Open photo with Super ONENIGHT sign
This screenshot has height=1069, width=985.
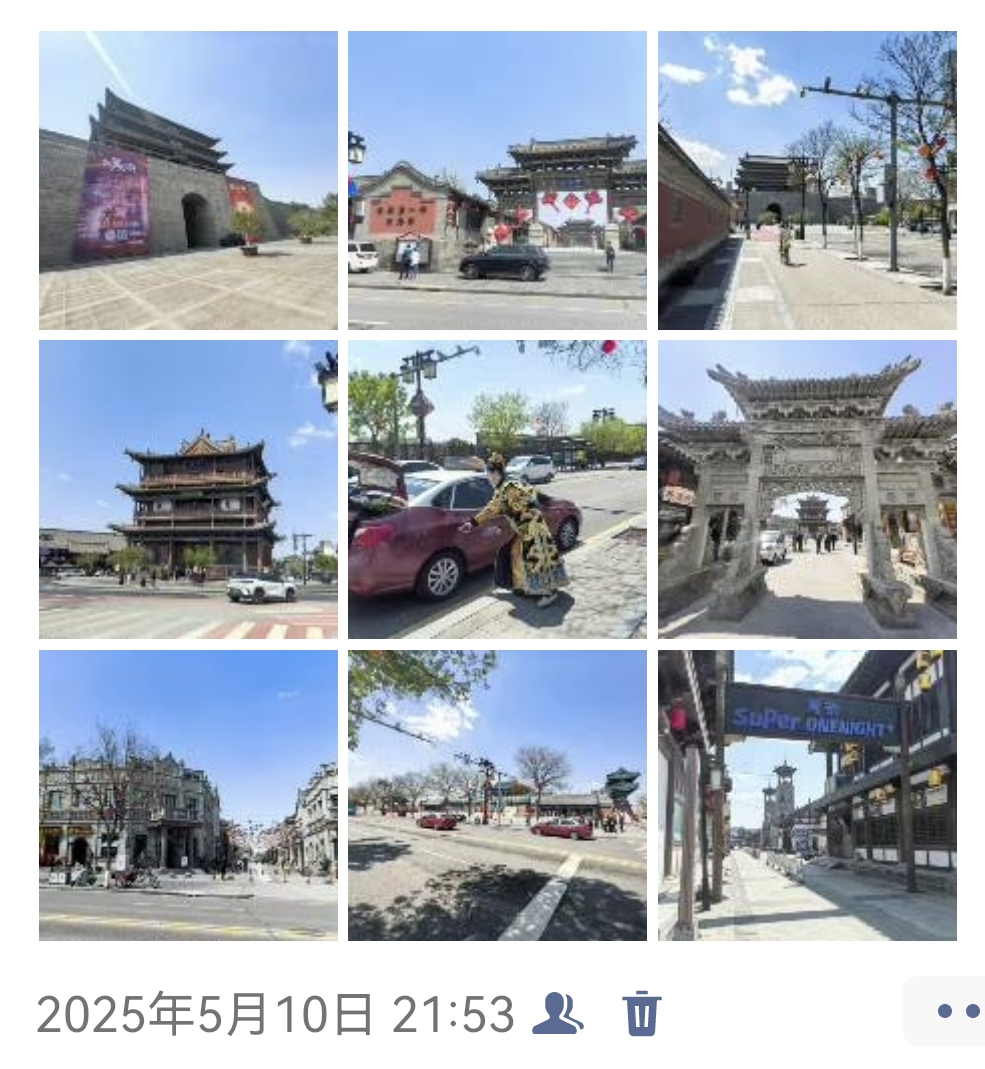coord(807,795)
